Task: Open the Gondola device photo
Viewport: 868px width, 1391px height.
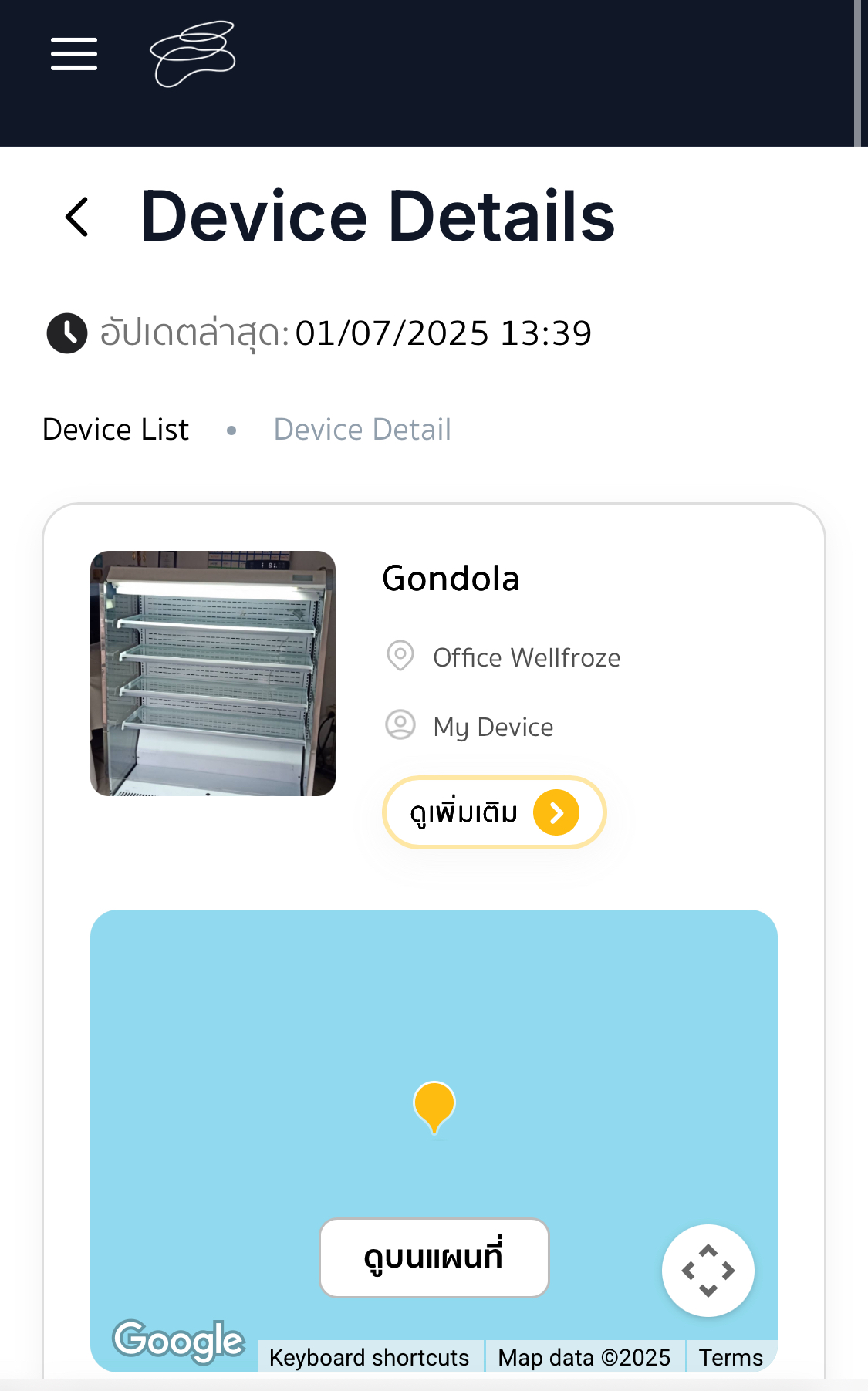Action: 213,674
